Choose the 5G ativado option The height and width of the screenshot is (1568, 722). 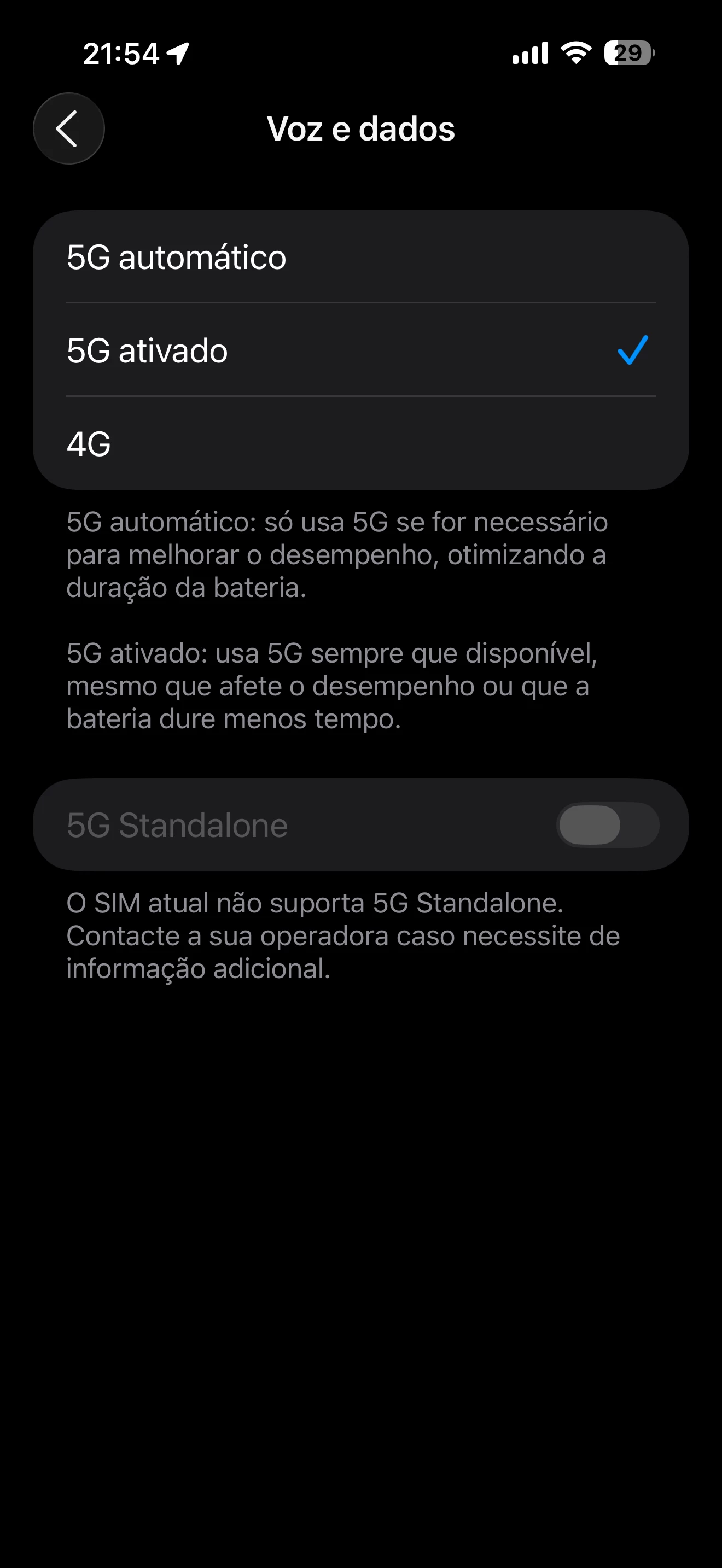(x=361, y=350)
